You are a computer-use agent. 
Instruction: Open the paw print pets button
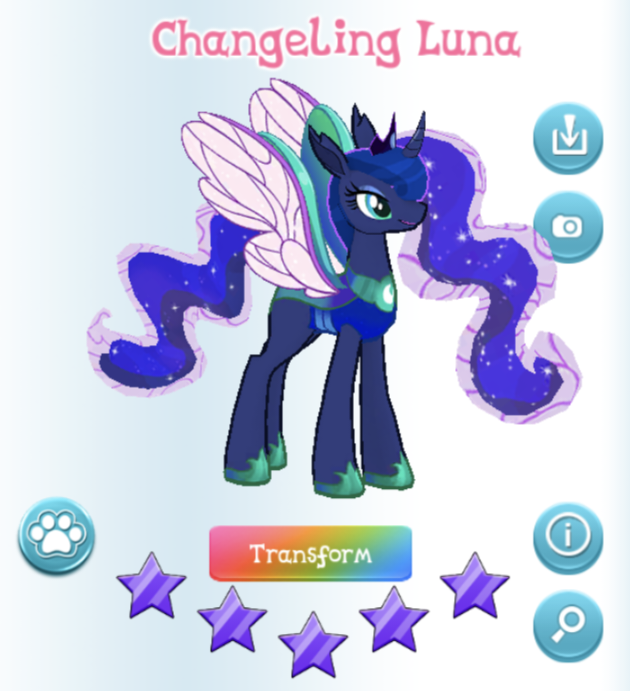56,536
